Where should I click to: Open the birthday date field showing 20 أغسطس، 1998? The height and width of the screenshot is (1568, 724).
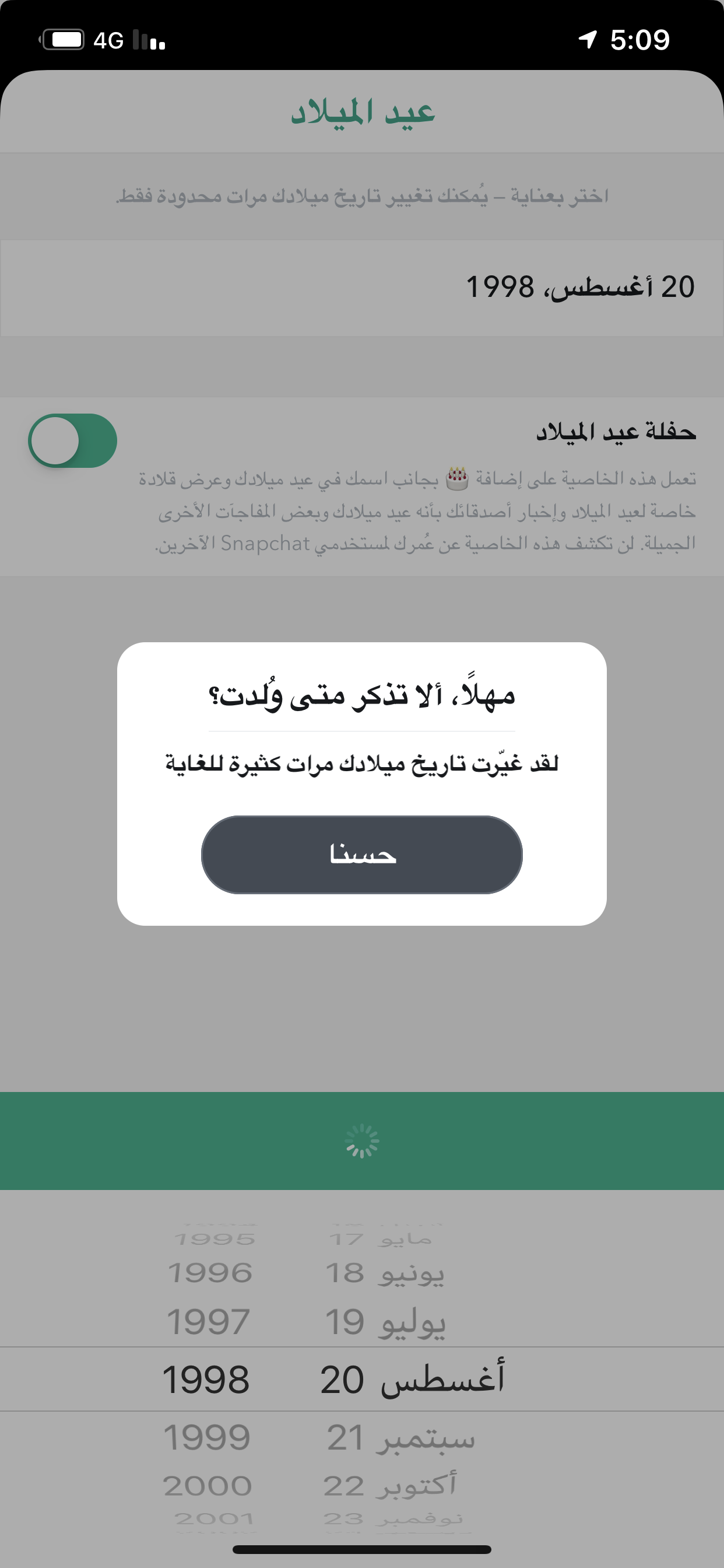point(361,288)
